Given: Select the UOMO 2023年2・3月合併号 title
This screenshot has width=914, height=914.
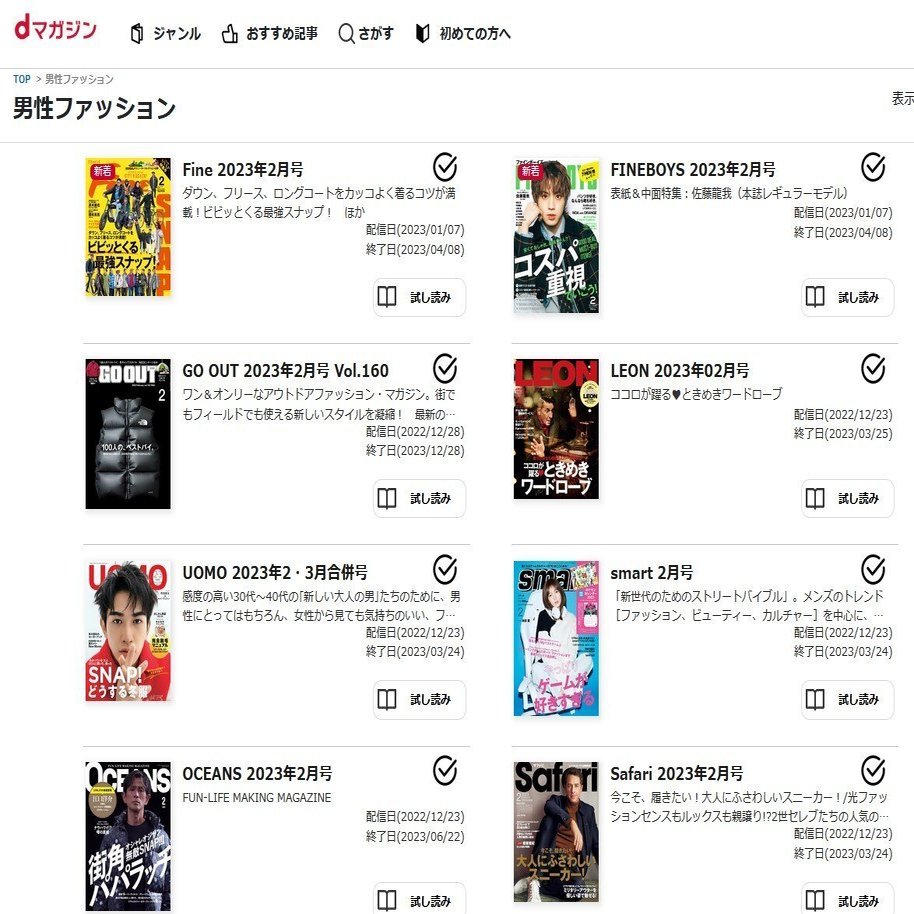Looking at the screenshot, I should (x=275, y=573).
